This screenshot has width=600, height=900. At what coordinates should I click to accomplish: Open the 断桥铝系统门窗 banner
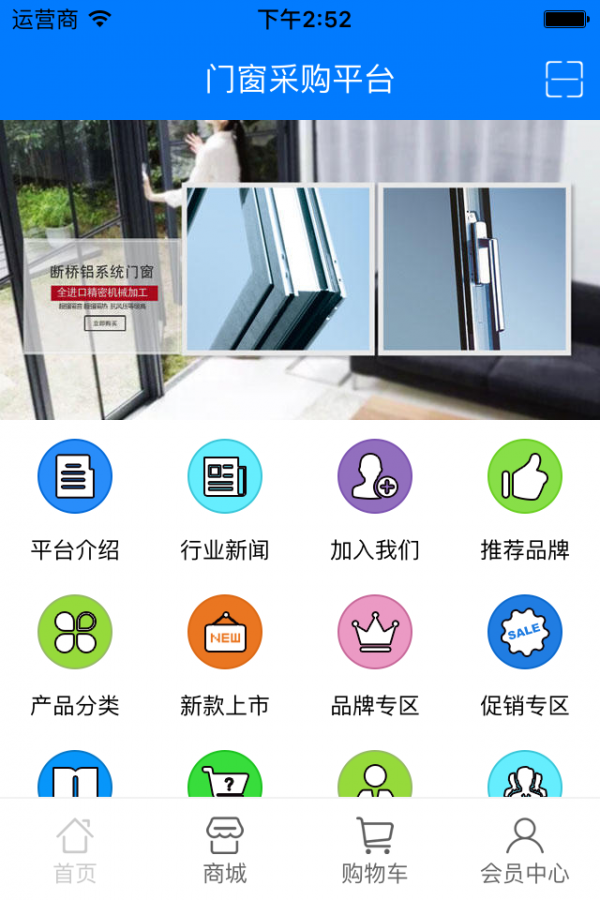click(300, 270)
